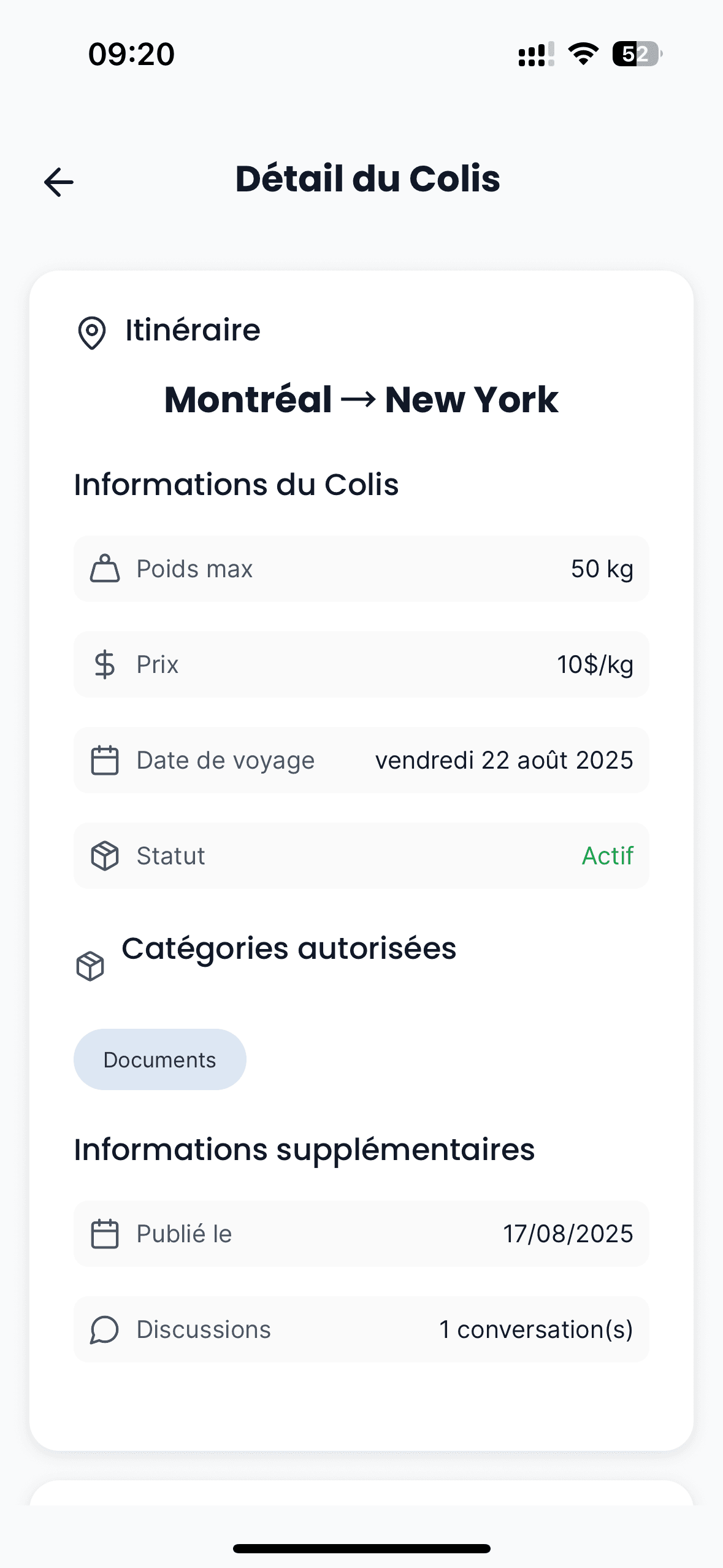Select the package icon next to Statut
The height and width of the screenshot is (1568, 723).
pos(105,855)
